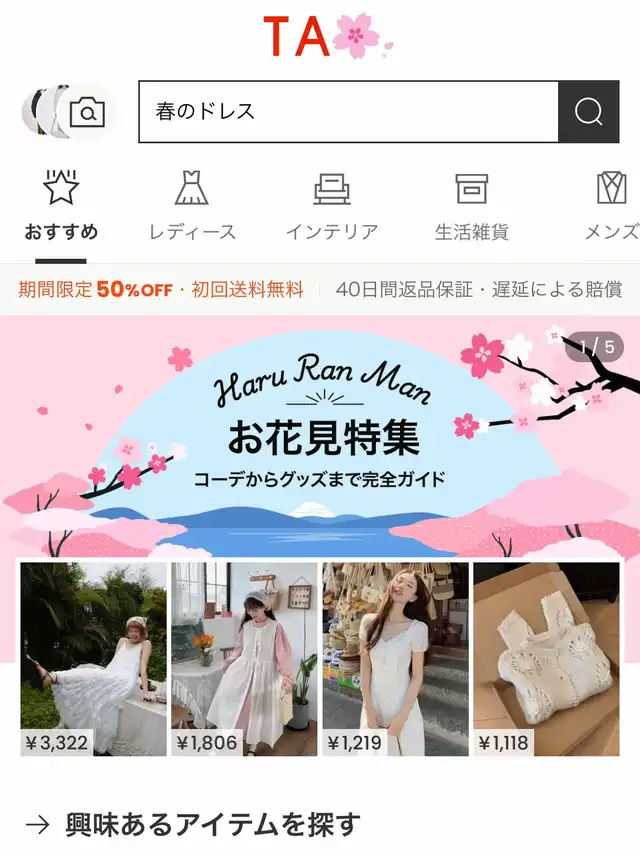The image size is (640, 853).
Task: Open the 50%OFF 初回送料無料 promo strip
Action: point(161,289)
